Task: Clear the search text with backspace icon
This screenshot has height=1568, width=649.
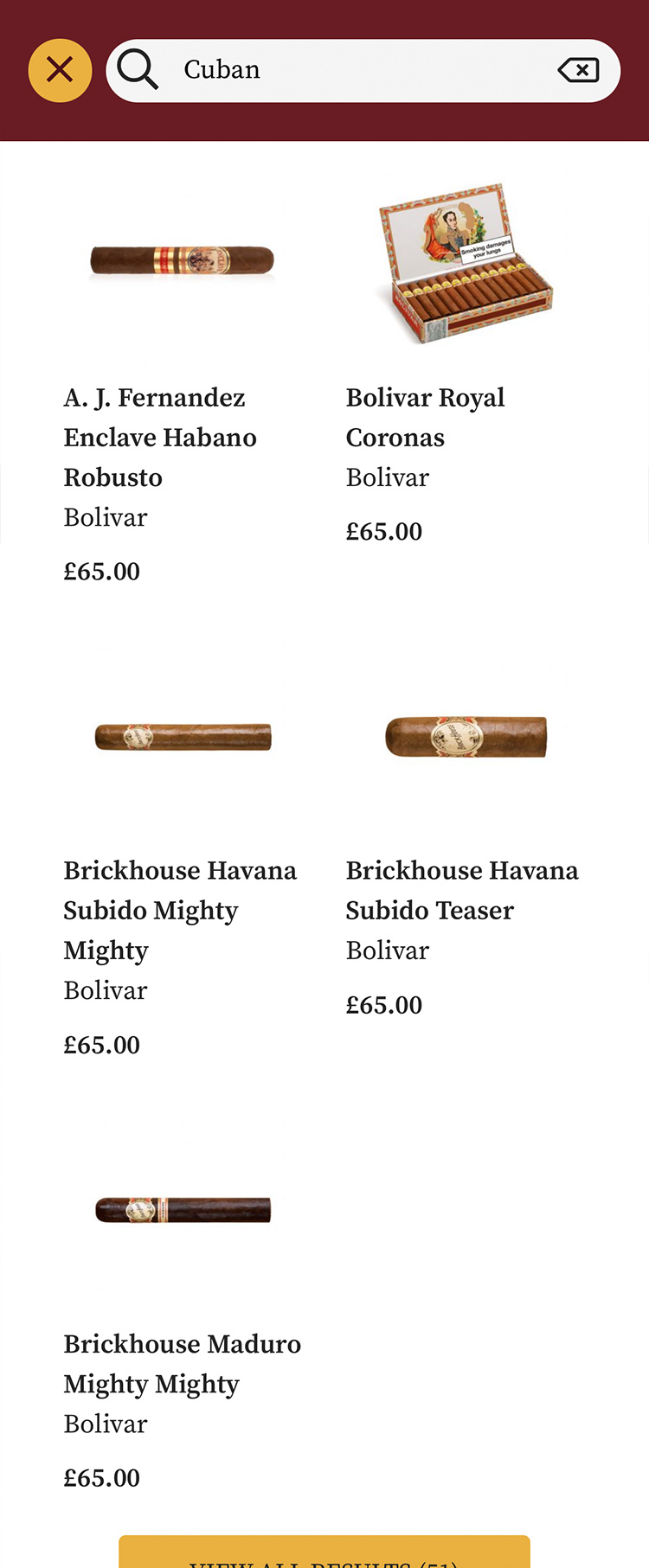Action: click(578, 70)
